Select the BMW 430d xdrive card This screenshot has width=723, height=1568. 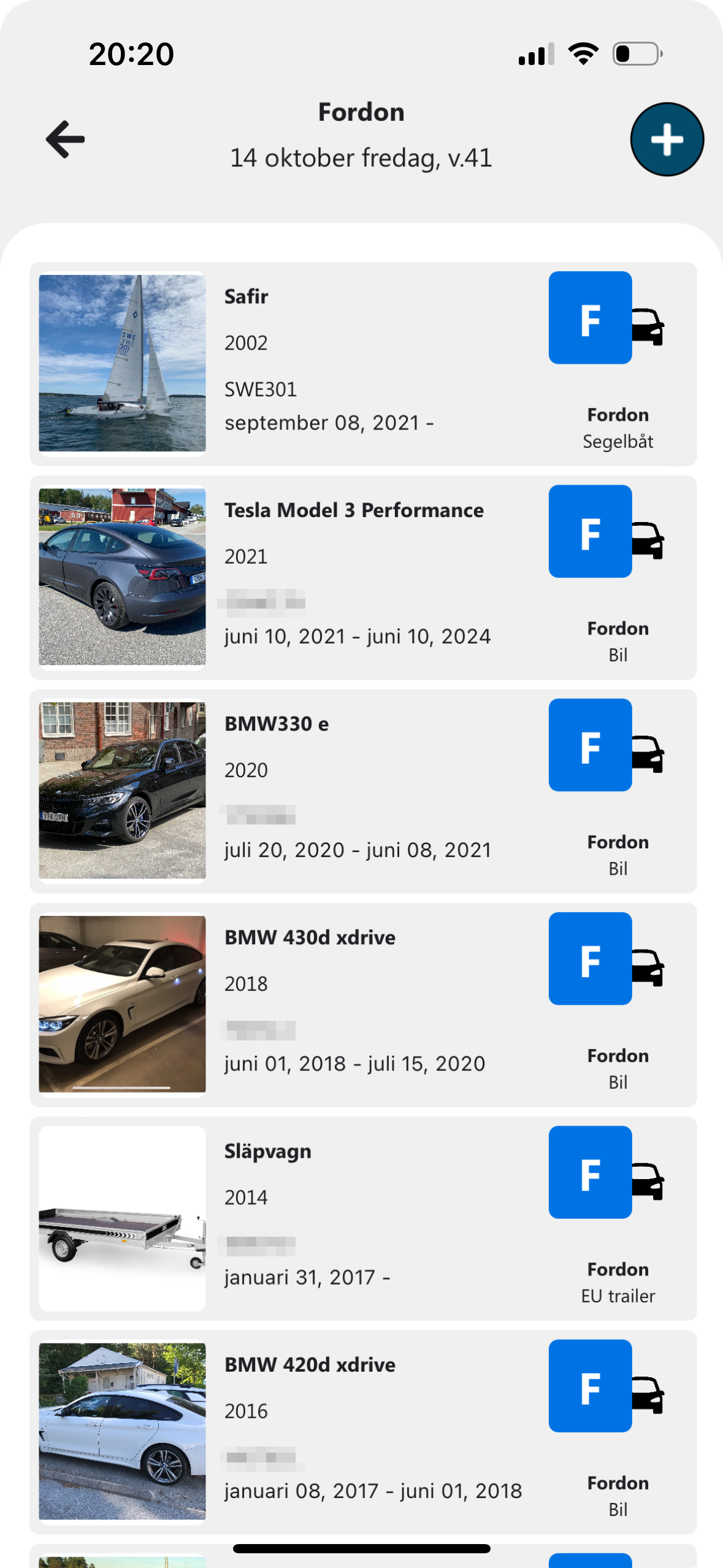(x=362, y=1004)
